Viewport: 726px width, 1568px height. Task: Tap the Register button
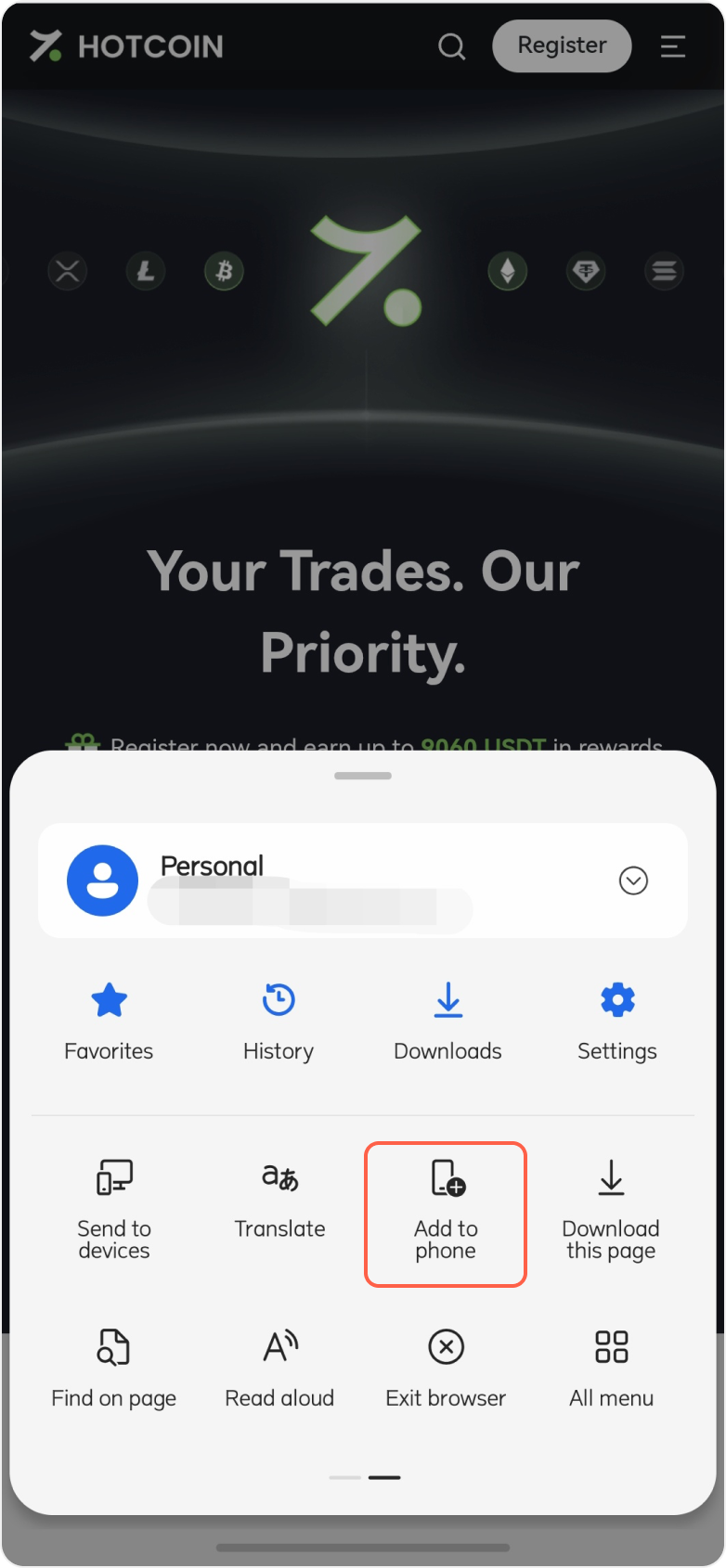pos(562,45)
